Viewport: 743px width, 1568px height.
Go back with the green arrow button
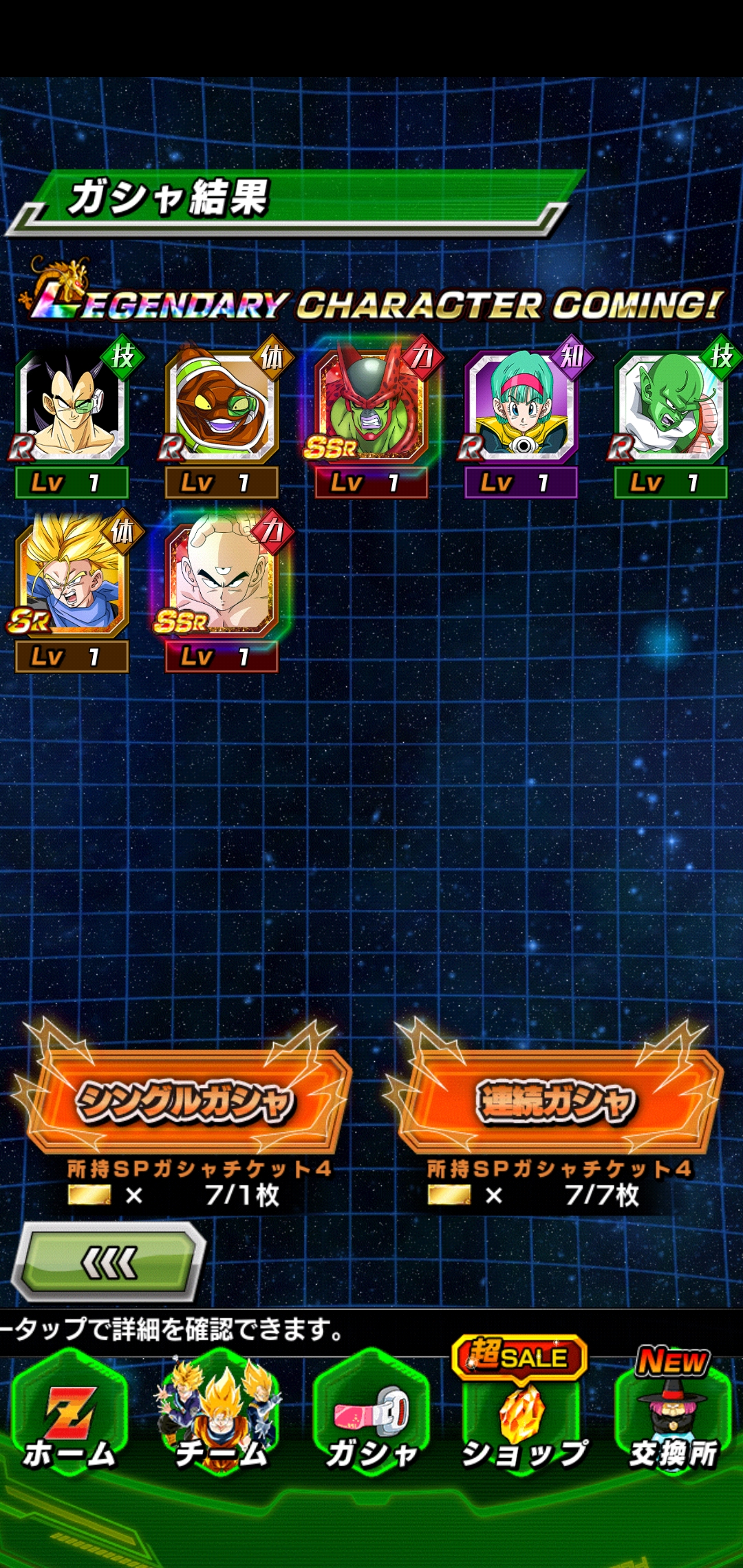[109, 1263]
